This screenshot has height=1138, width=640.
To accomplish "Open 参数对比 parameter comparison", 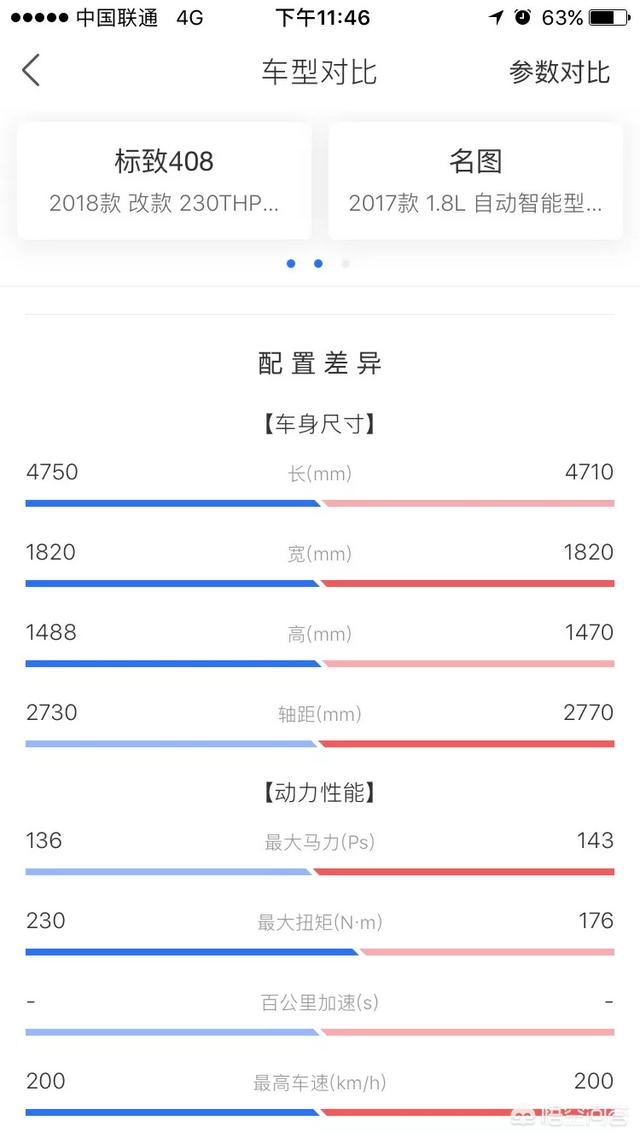I will 559,72.
